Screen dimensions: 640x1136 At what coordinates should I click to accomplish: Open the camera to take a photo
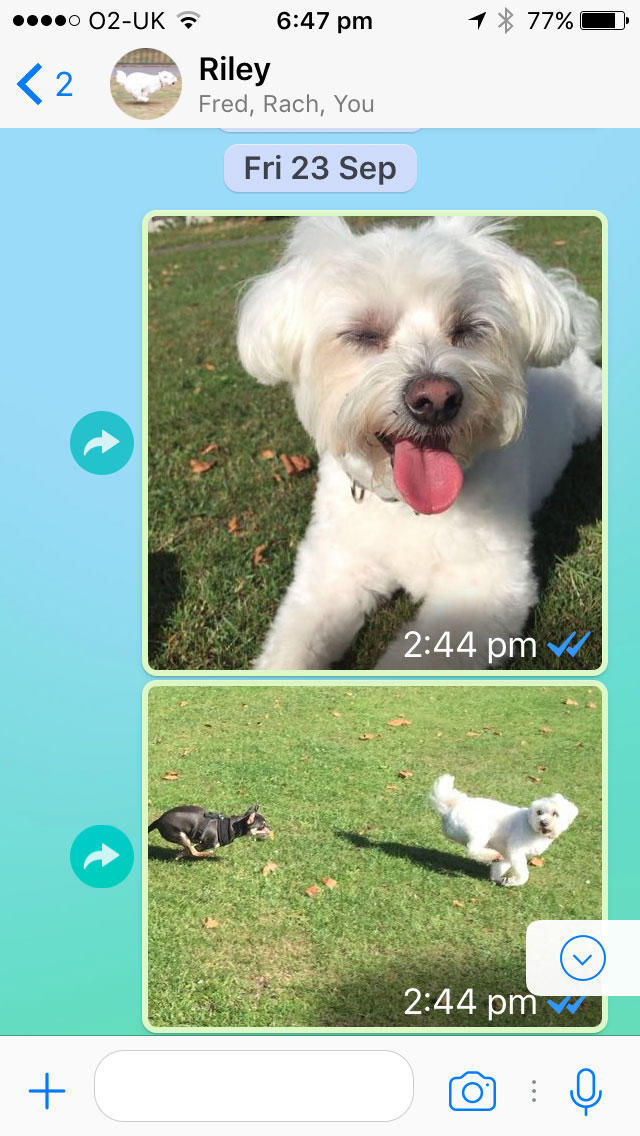click(472, 1091)
